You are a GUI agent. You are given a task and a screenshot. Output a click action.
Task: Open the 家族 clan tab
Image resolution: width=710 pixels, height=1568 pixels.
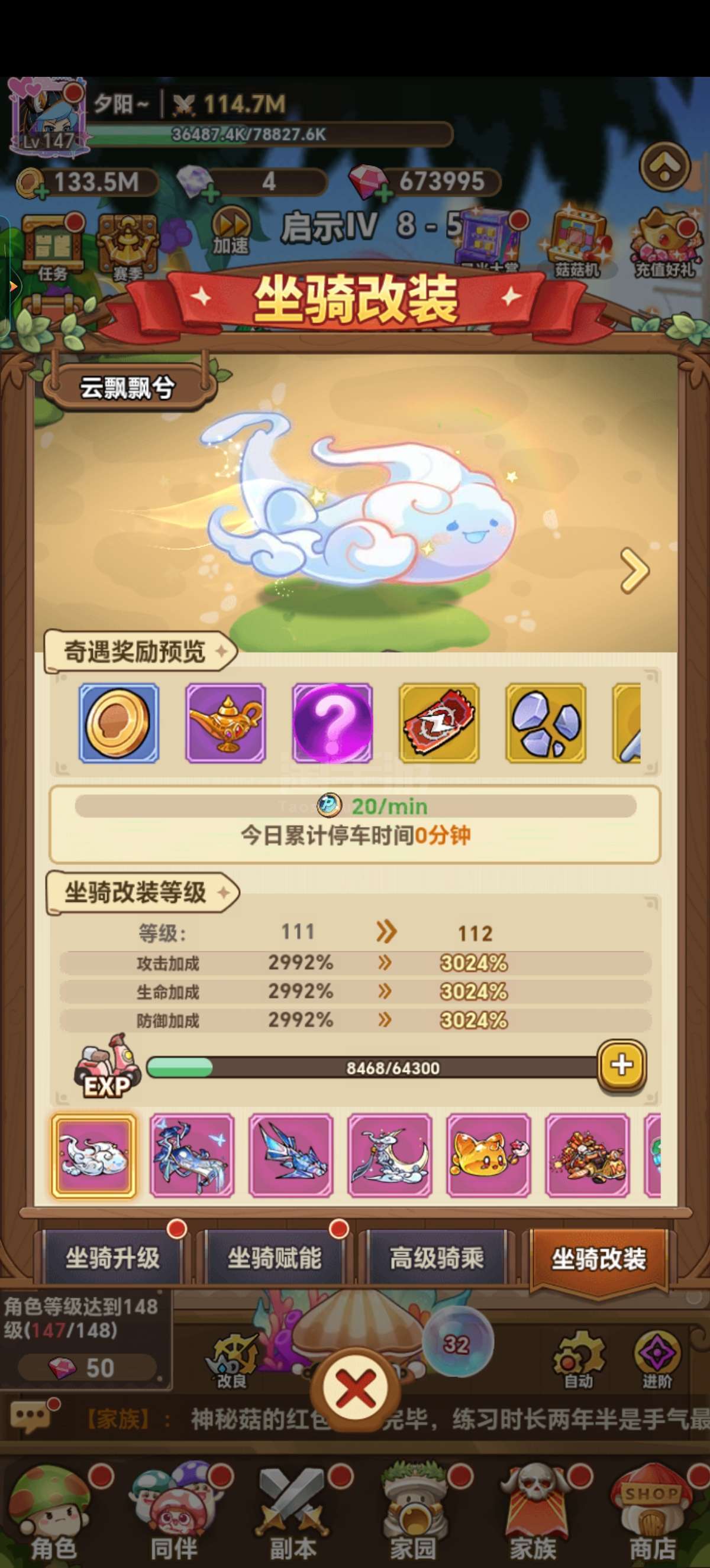(x=533, y=1513)
